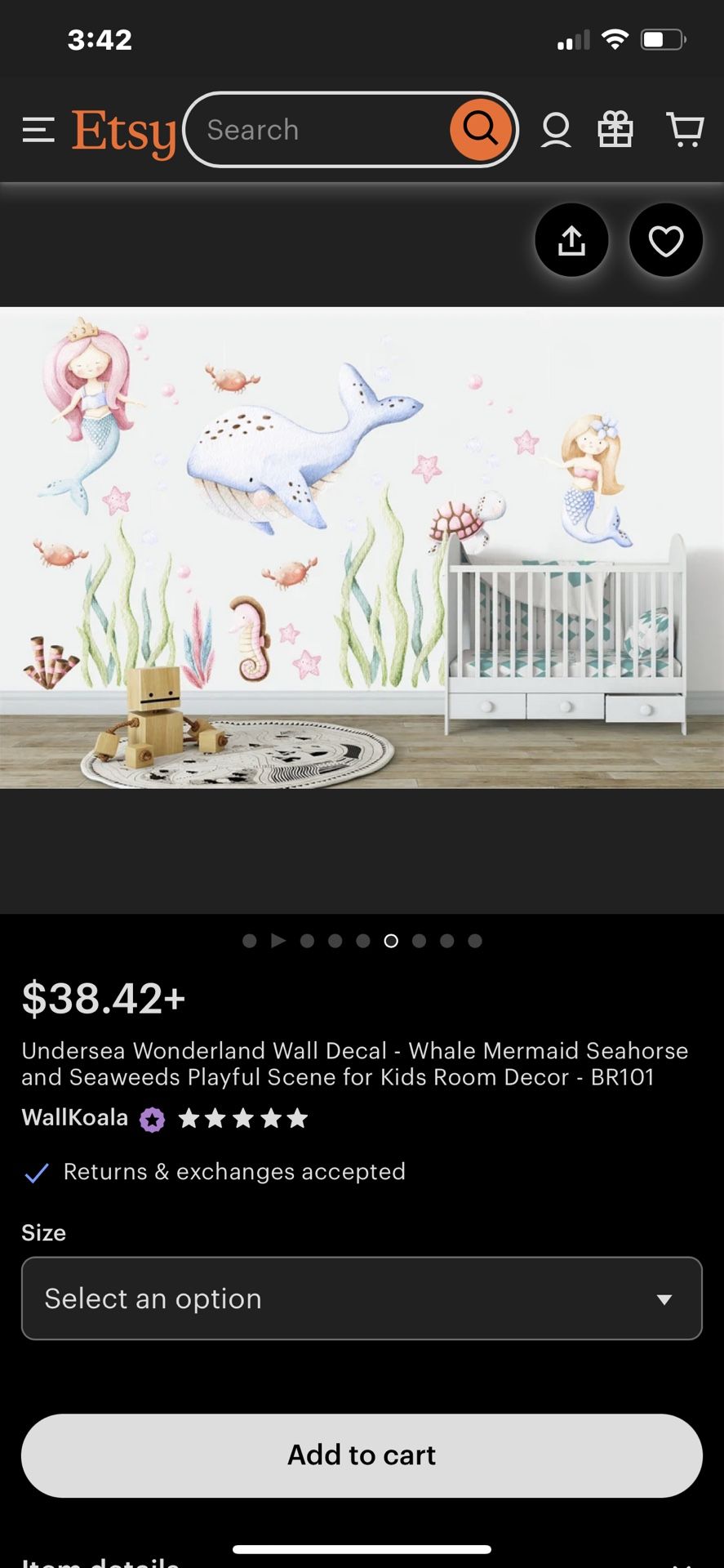Viewport: 724px width, 1568px height.
Task: Open your Etsy profile account icon
Action: point(556,129)
